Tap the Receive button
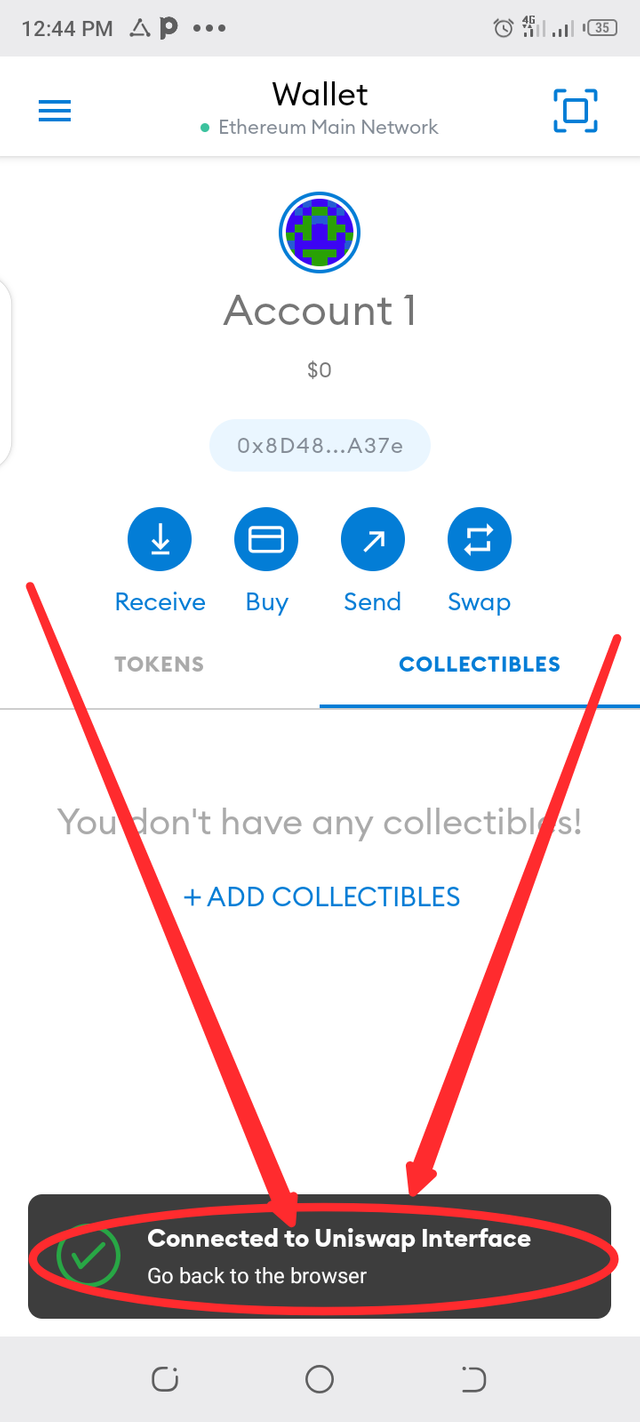This screenshot has width=640, height=1422. (160, 541)
